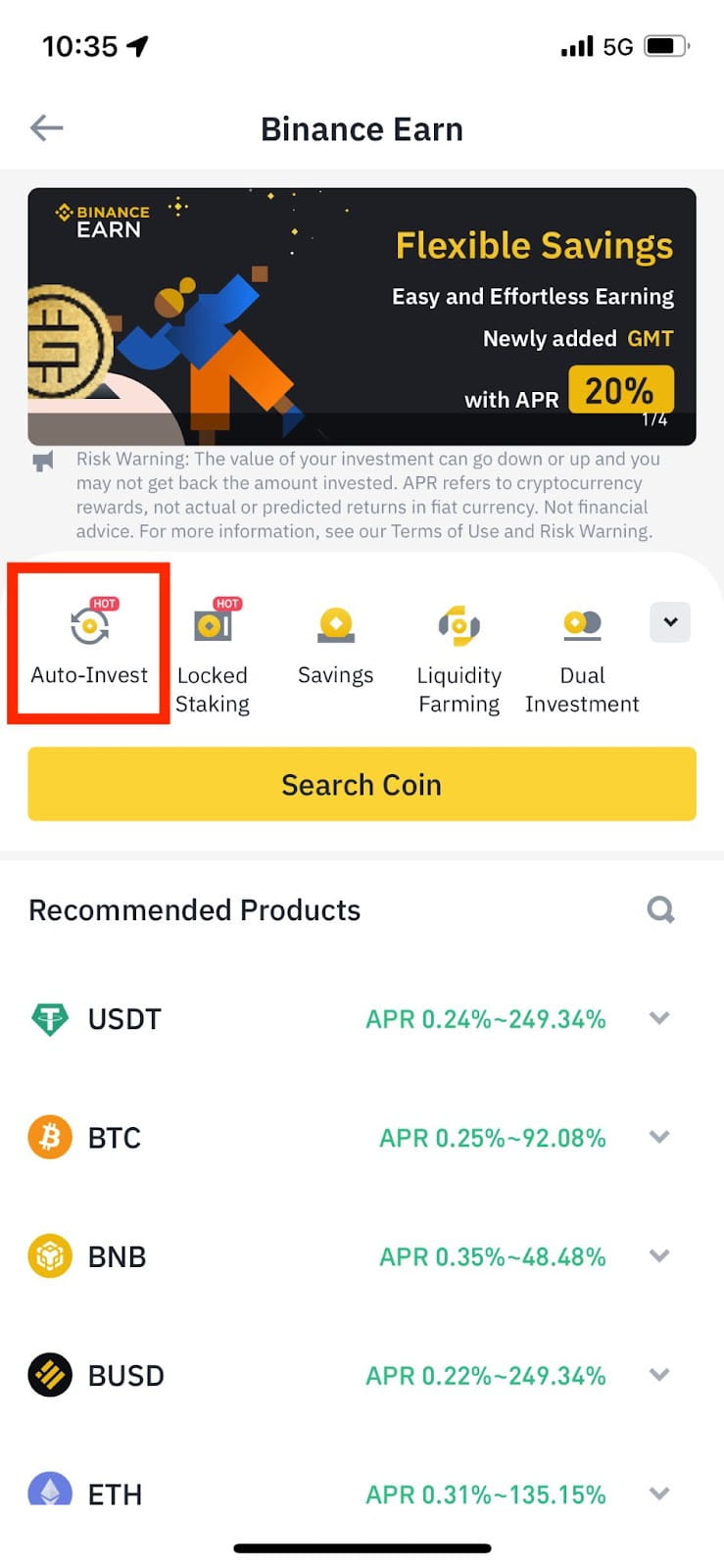This screenshot has height=1568, width=724.
Task: Click the risk warning megaphone icon
Action: (42, 461)
